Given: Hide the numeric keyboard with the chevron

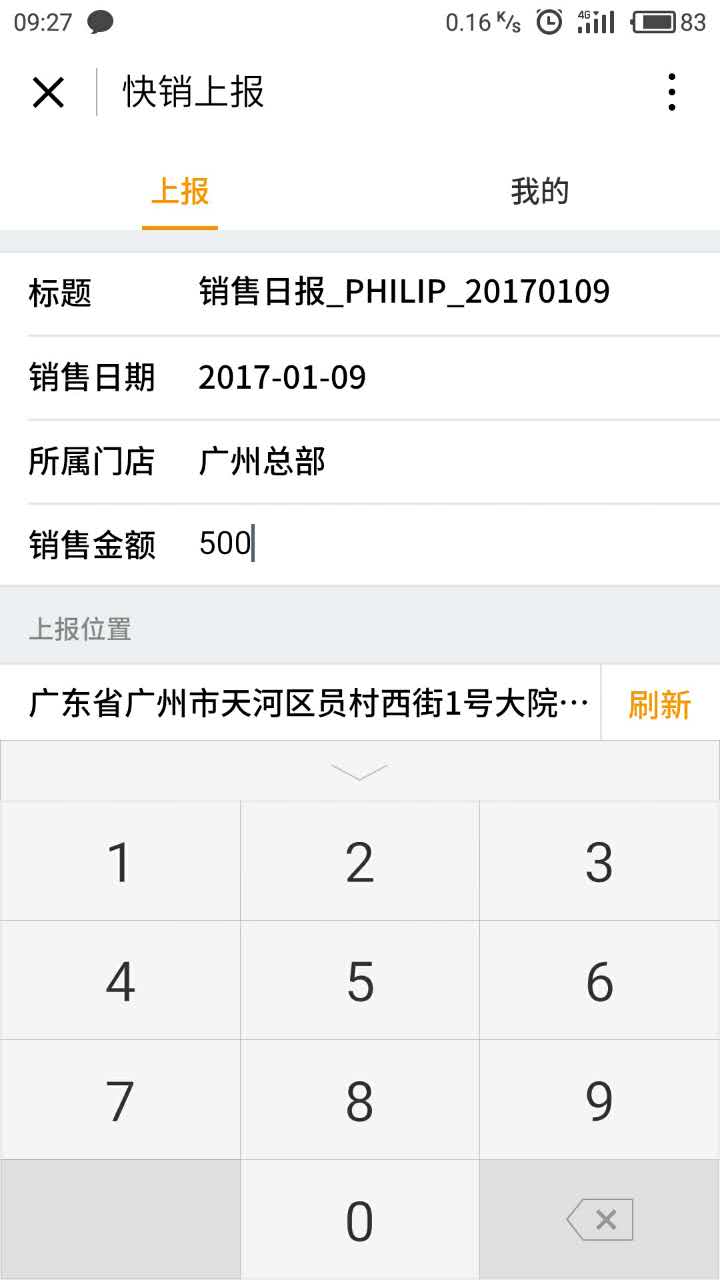Looking at the screenshot, I should tap(359, 771).
